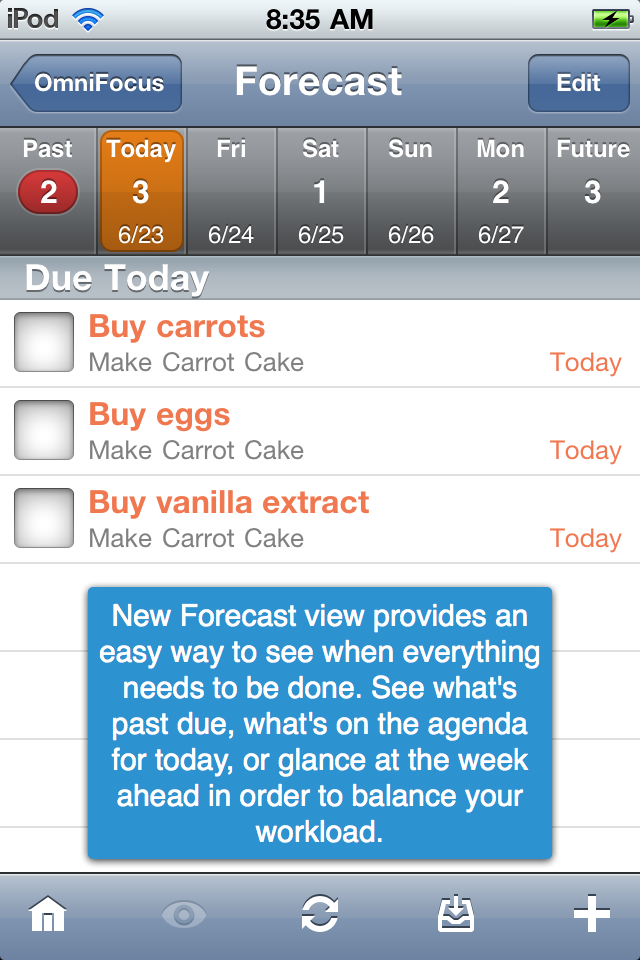This screenshot has width=640, height=960.
Task: Open the Buy eggs task details
Action: pyautogui.click(x=300, y=431)
